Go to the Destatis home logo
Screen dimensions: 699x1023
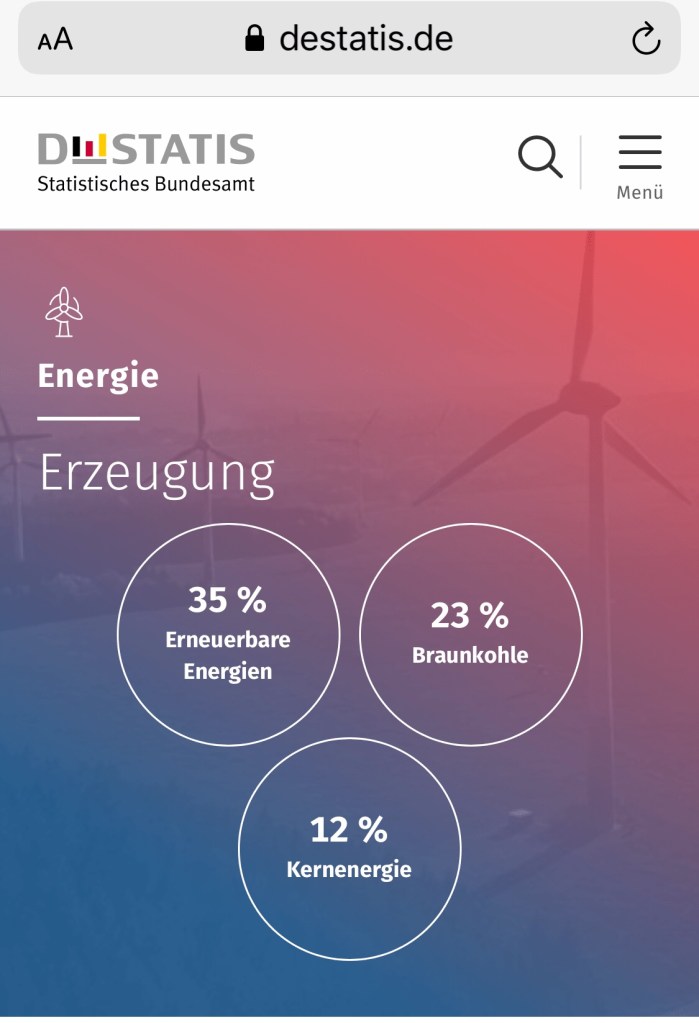click(146, 162)
